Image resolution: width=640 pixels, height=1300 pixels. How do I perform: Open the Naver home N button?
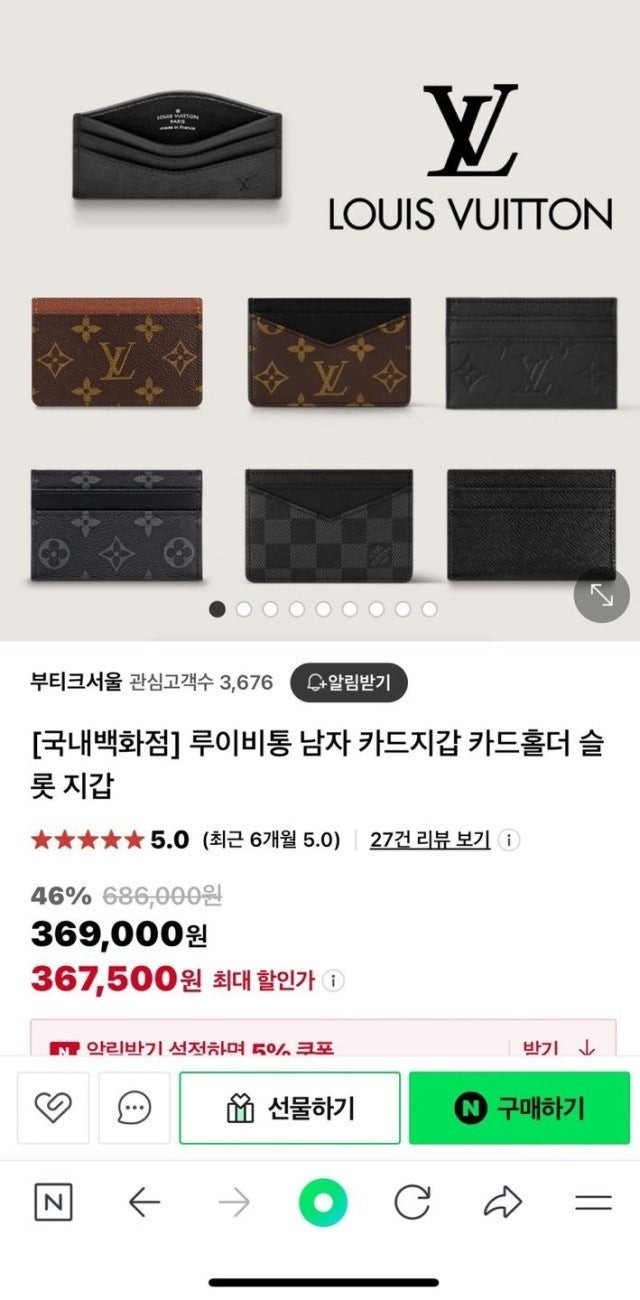(x=53, y=1202)
